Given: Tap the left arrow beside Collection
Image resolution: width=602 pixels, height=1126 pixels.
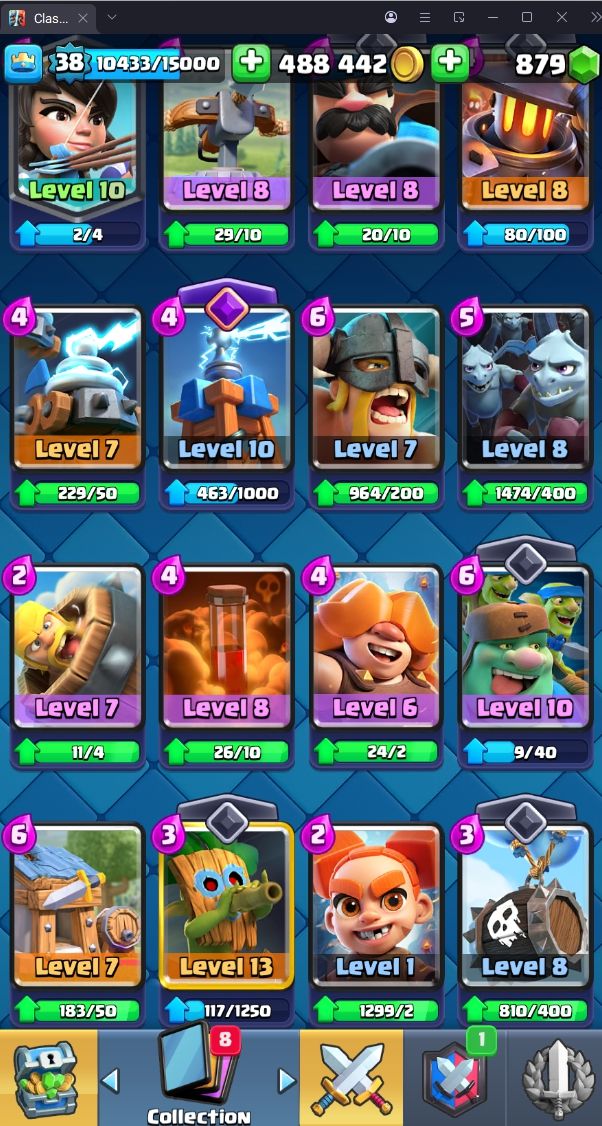Looking at the screenshot, I should [110, 1079].
